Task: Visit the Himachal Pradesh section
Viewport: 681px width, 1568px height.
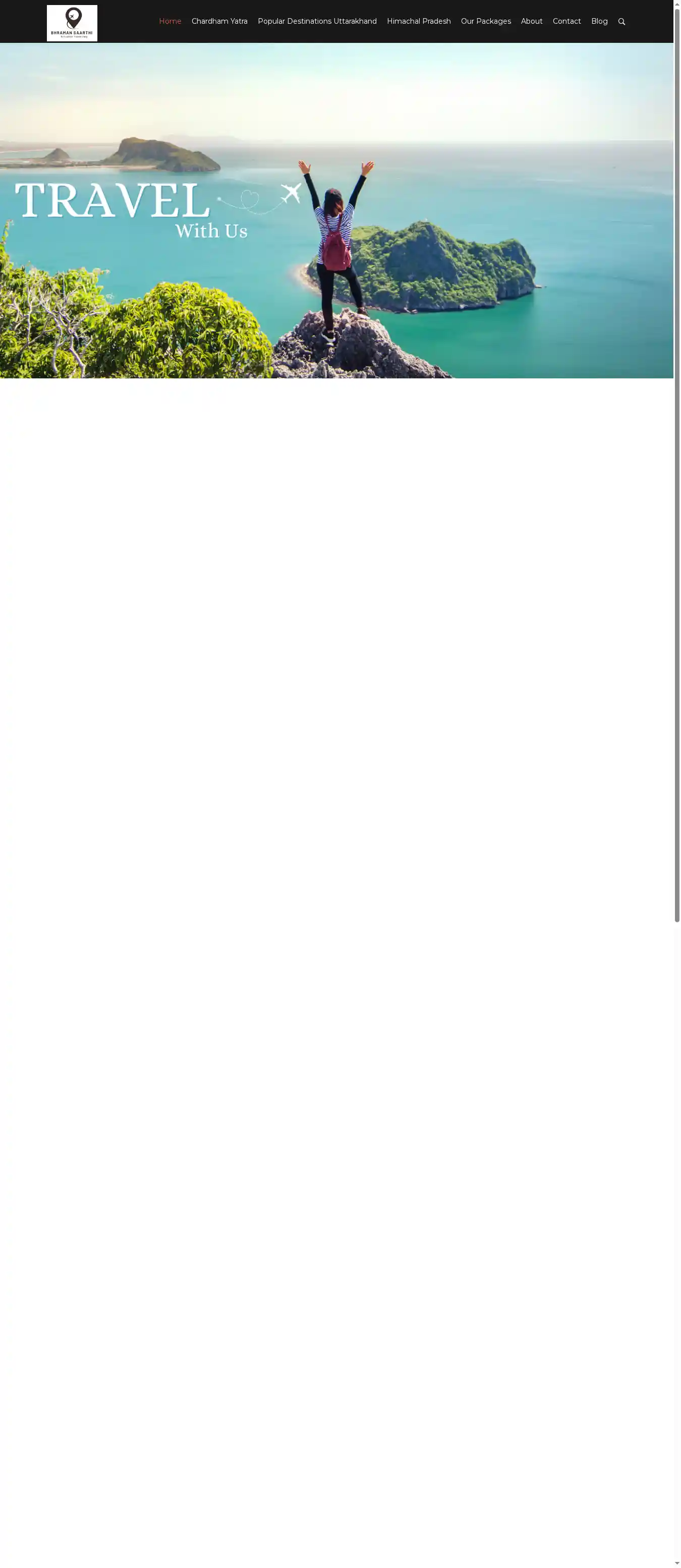Action: (419, 21)
